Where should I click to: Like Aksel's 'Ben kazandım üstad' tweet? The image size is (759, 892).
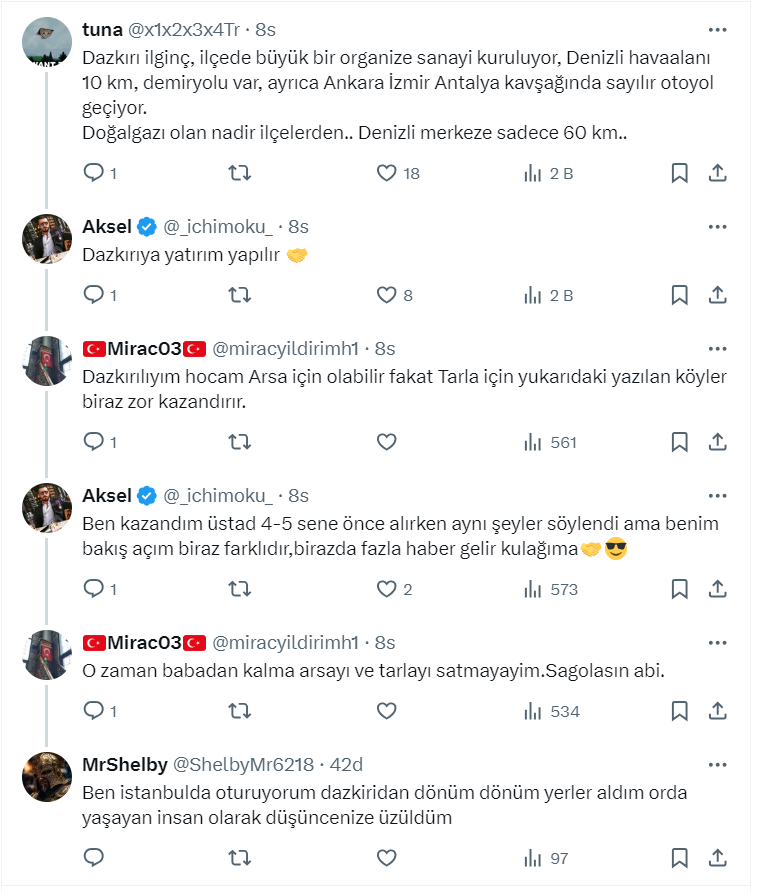tap(387, 589)
